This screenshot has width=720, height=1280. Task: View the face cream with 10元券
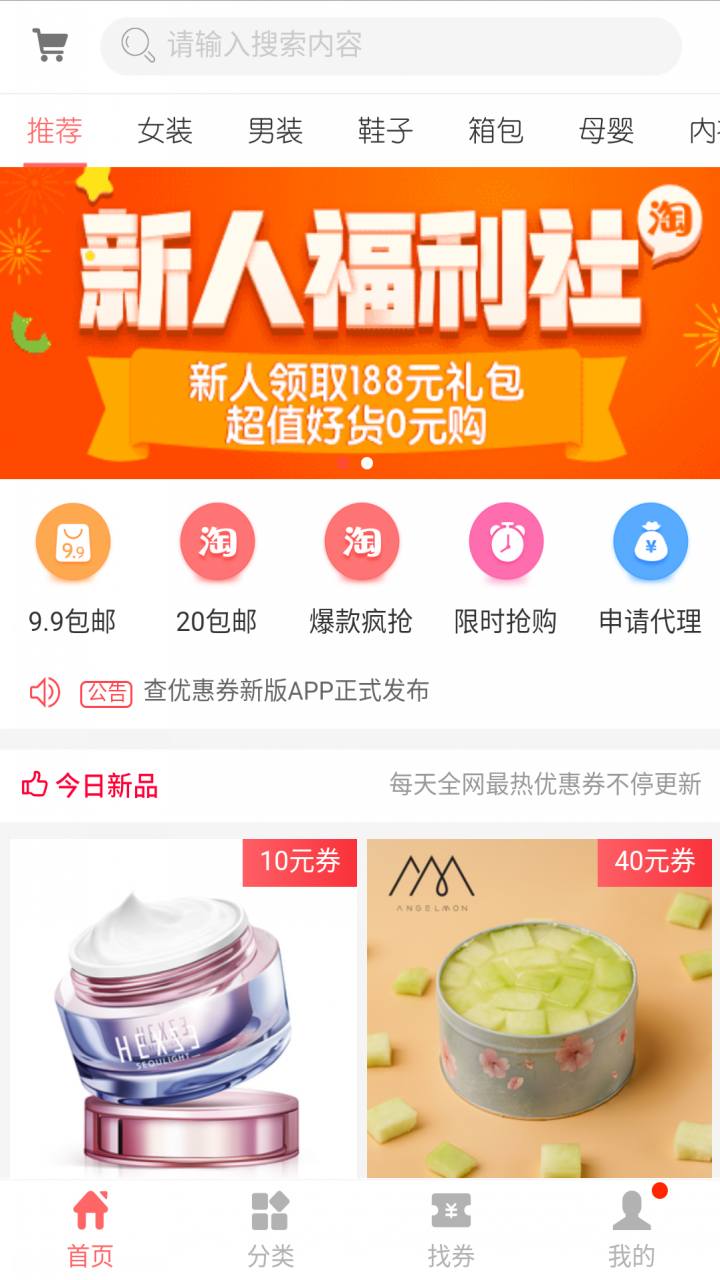point(183,1008)
